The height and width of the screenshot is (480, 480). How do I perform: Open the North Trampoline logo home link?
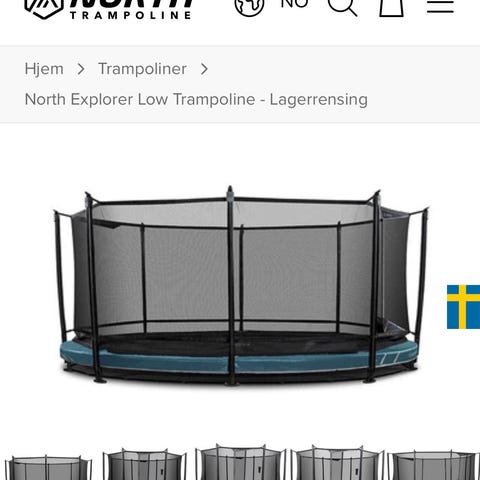click(108, 9)
